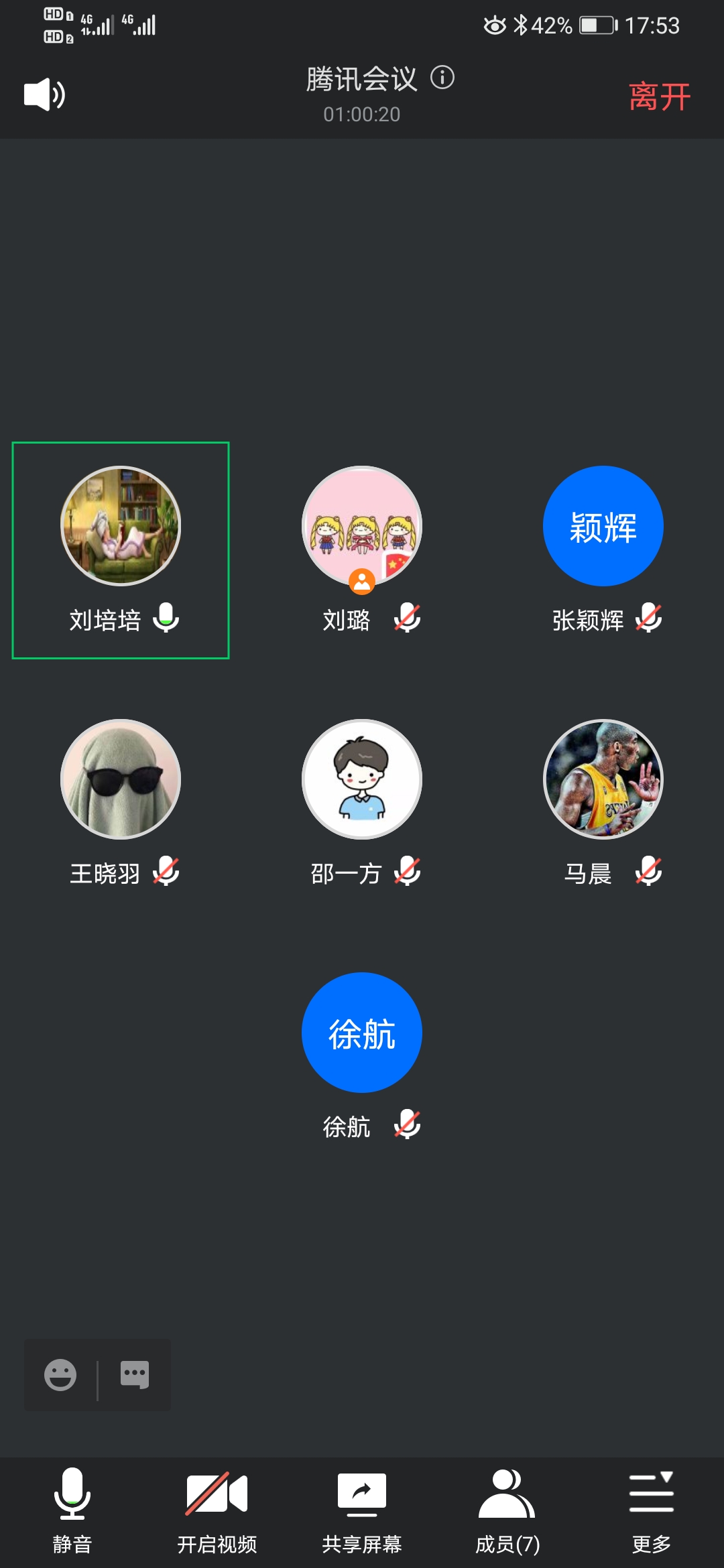This screenshot has height=1568, width=724.
Task: Tap 徐航's blue avatar
Action: pos(362,1033)
